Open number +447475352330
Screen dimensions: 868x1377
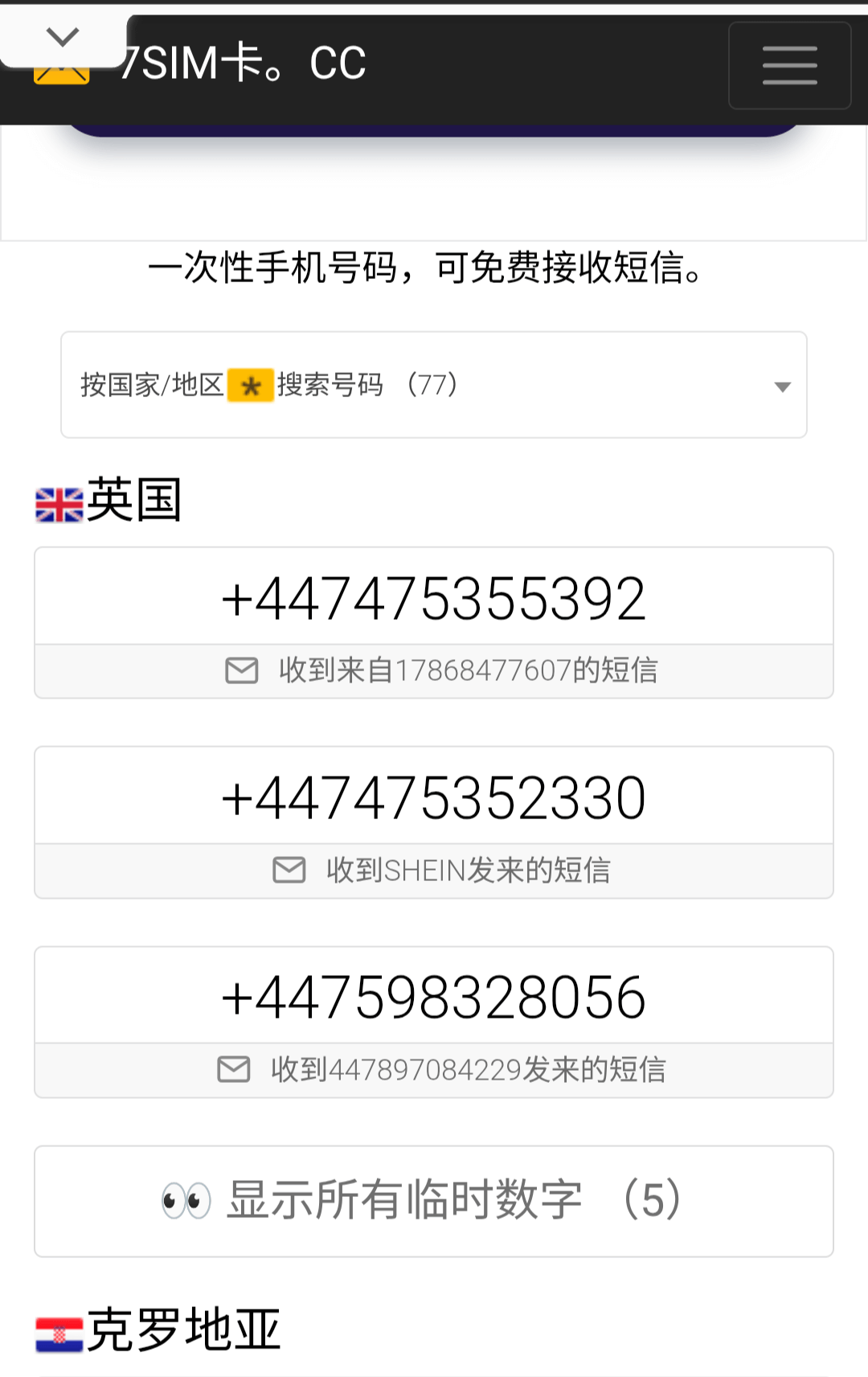(x=434, y=798)
